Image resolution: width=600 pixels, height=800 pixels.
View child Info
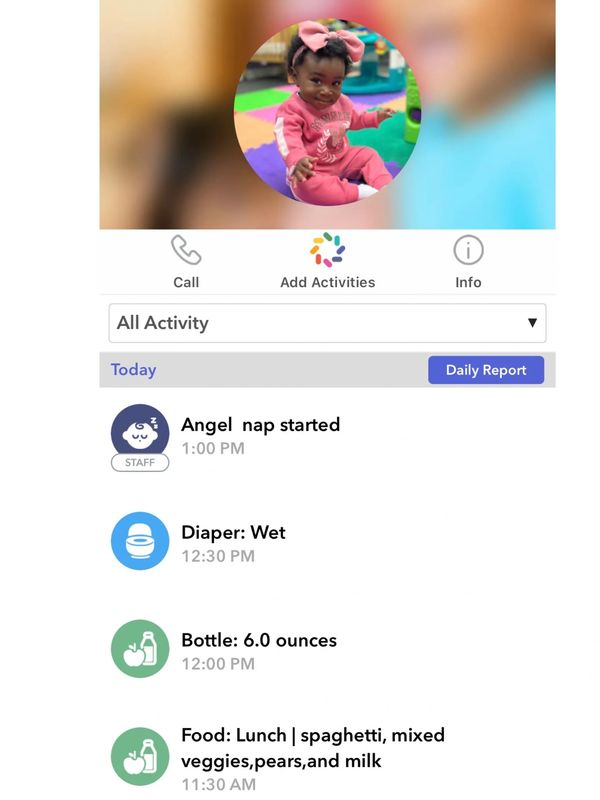pos(468,261)
